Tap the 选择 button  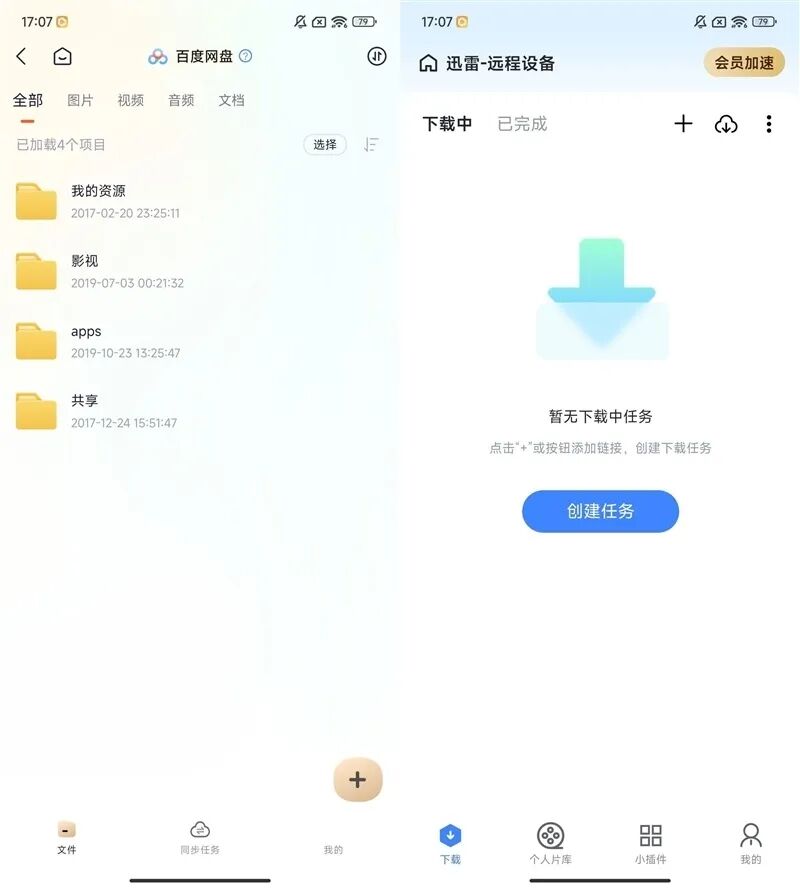[325, 145]
